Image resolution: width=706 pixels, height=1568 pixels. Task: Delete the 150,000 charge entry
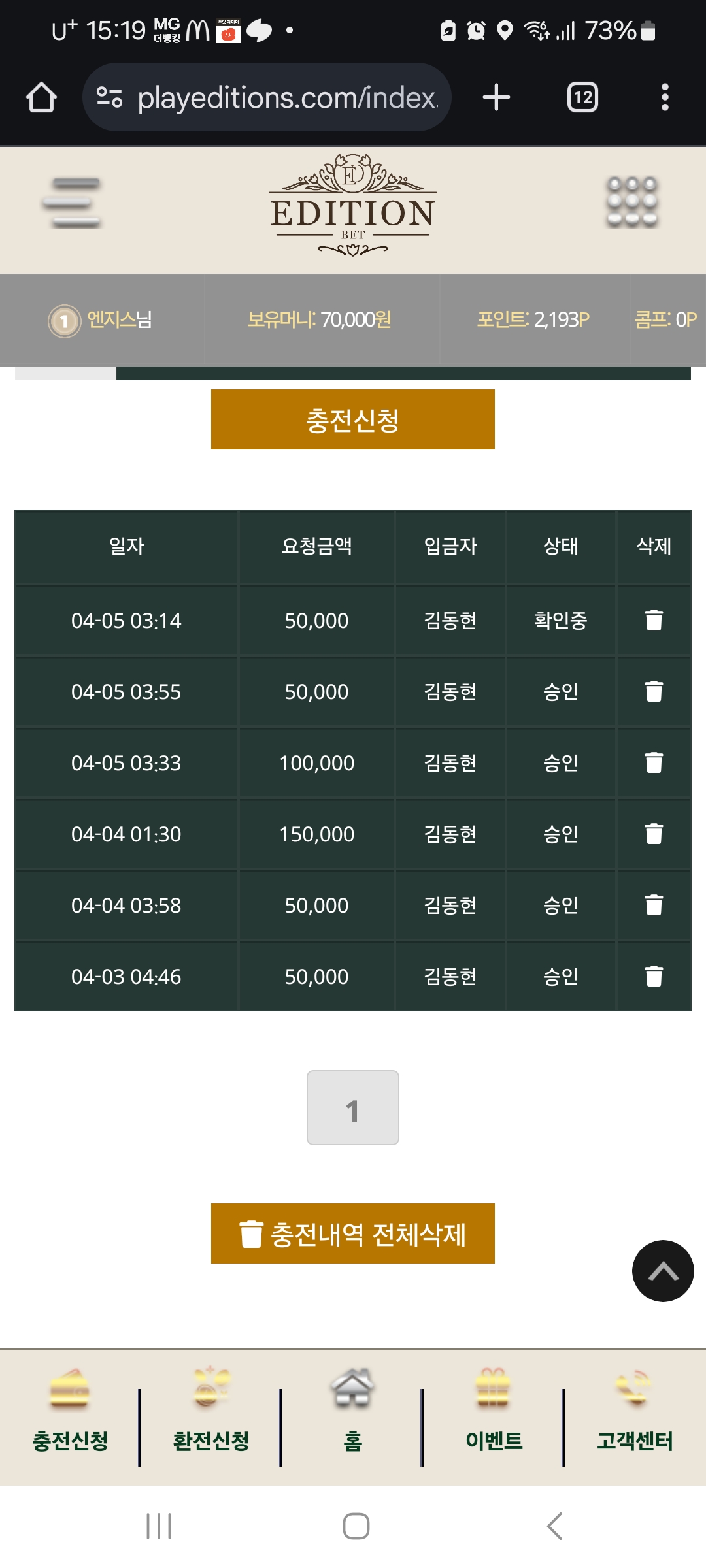click(654, 834)
